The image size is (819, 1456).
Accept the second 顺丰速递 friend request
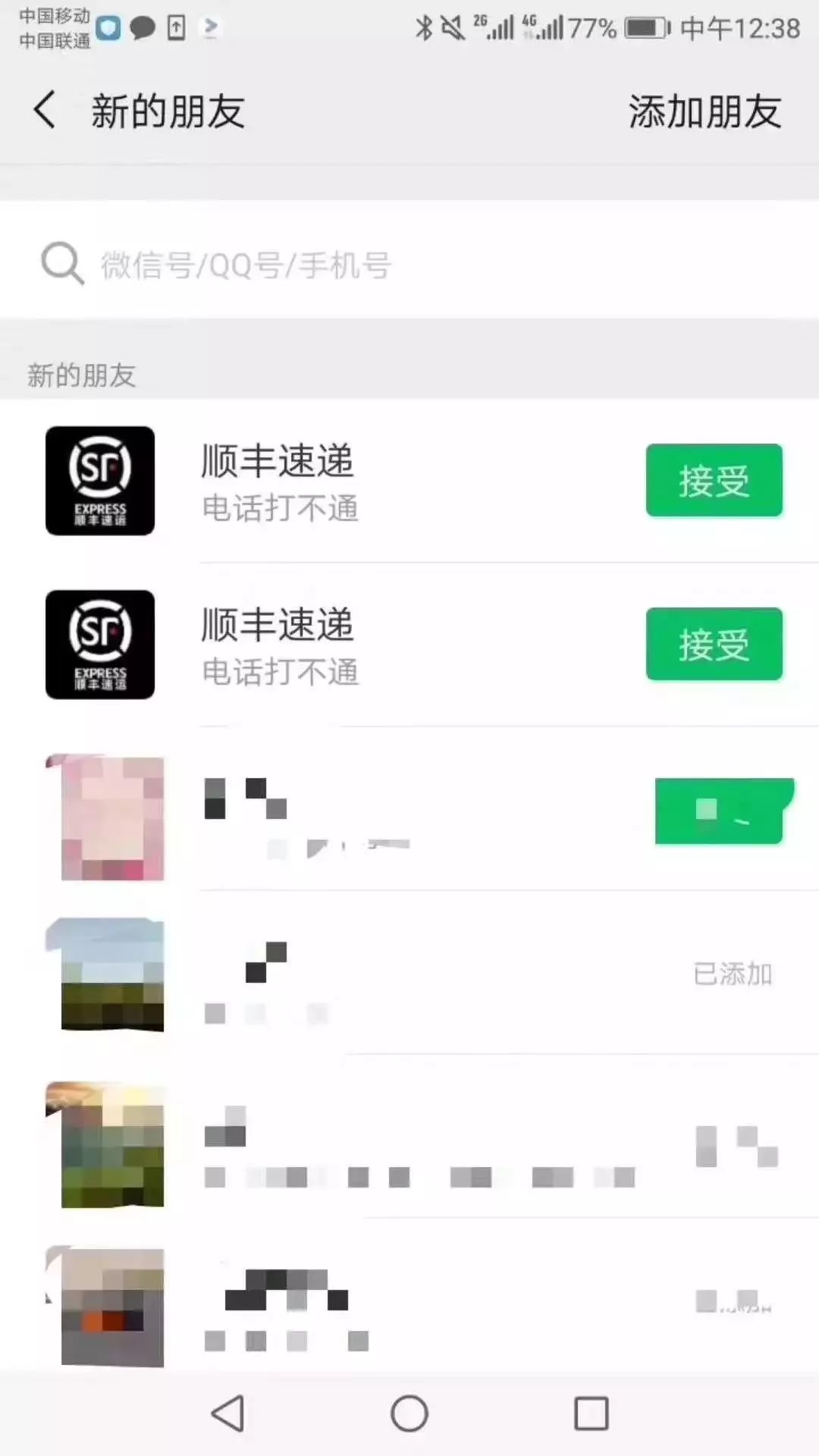[x=714, y=644]
